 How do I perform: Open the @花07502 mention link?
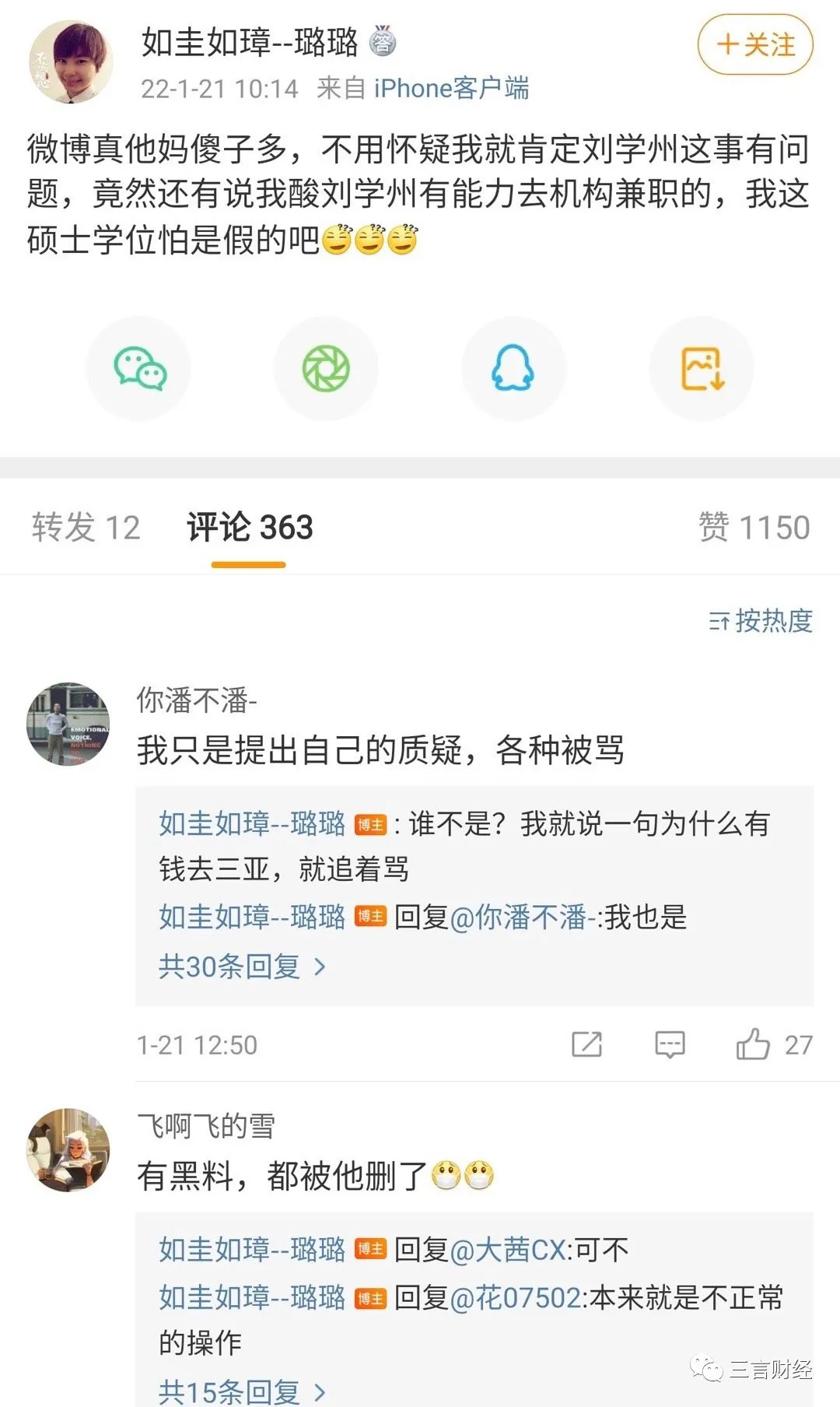[515, 1297]
